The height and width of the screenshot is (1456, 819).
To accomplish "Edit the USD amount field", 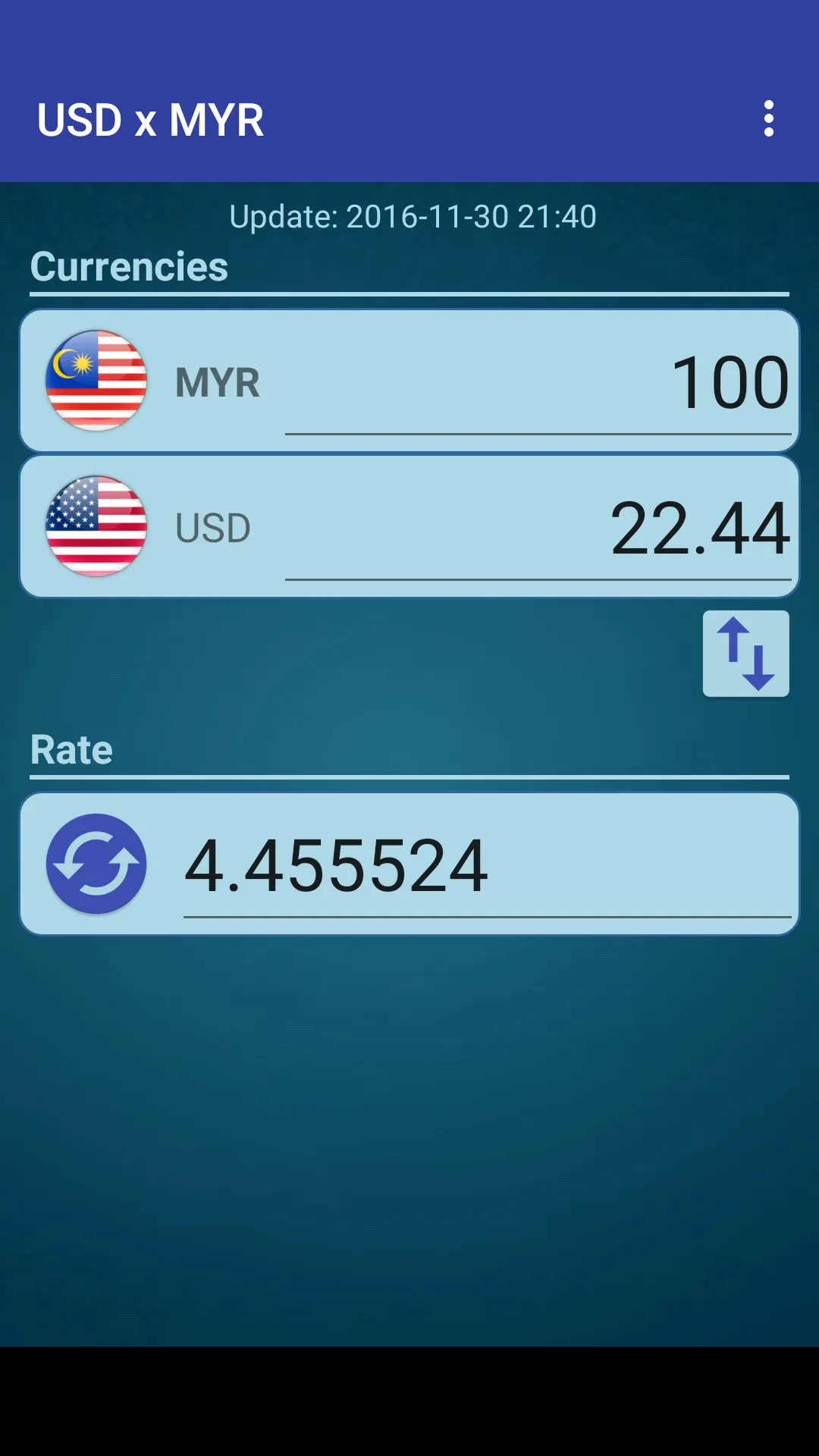I will (x=538, y=529).
